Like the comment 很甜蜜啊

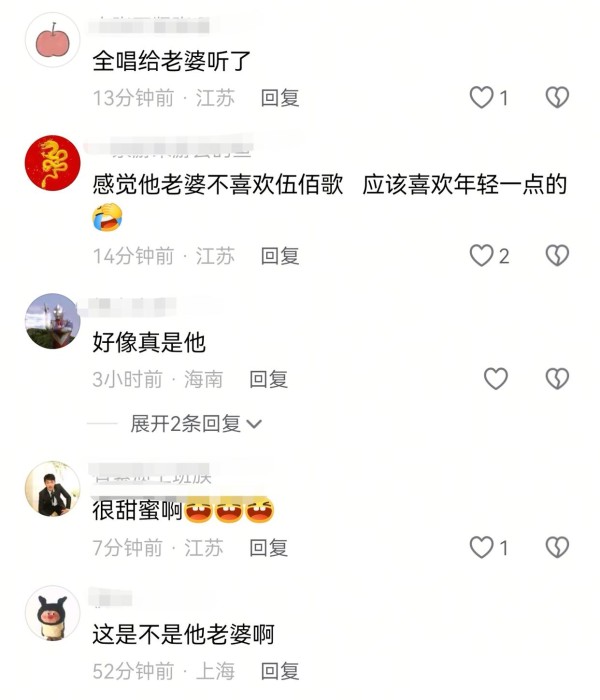coord(482,547)
